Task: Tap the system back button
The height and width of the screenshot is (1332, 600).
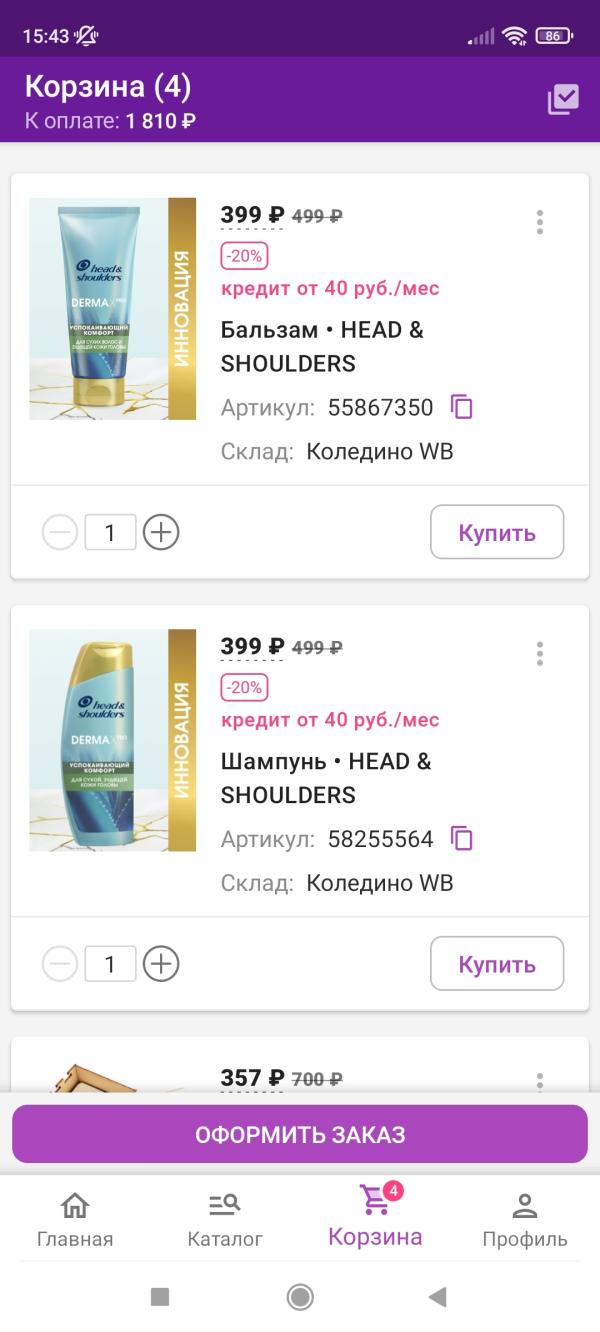Action: [437, 1297]
